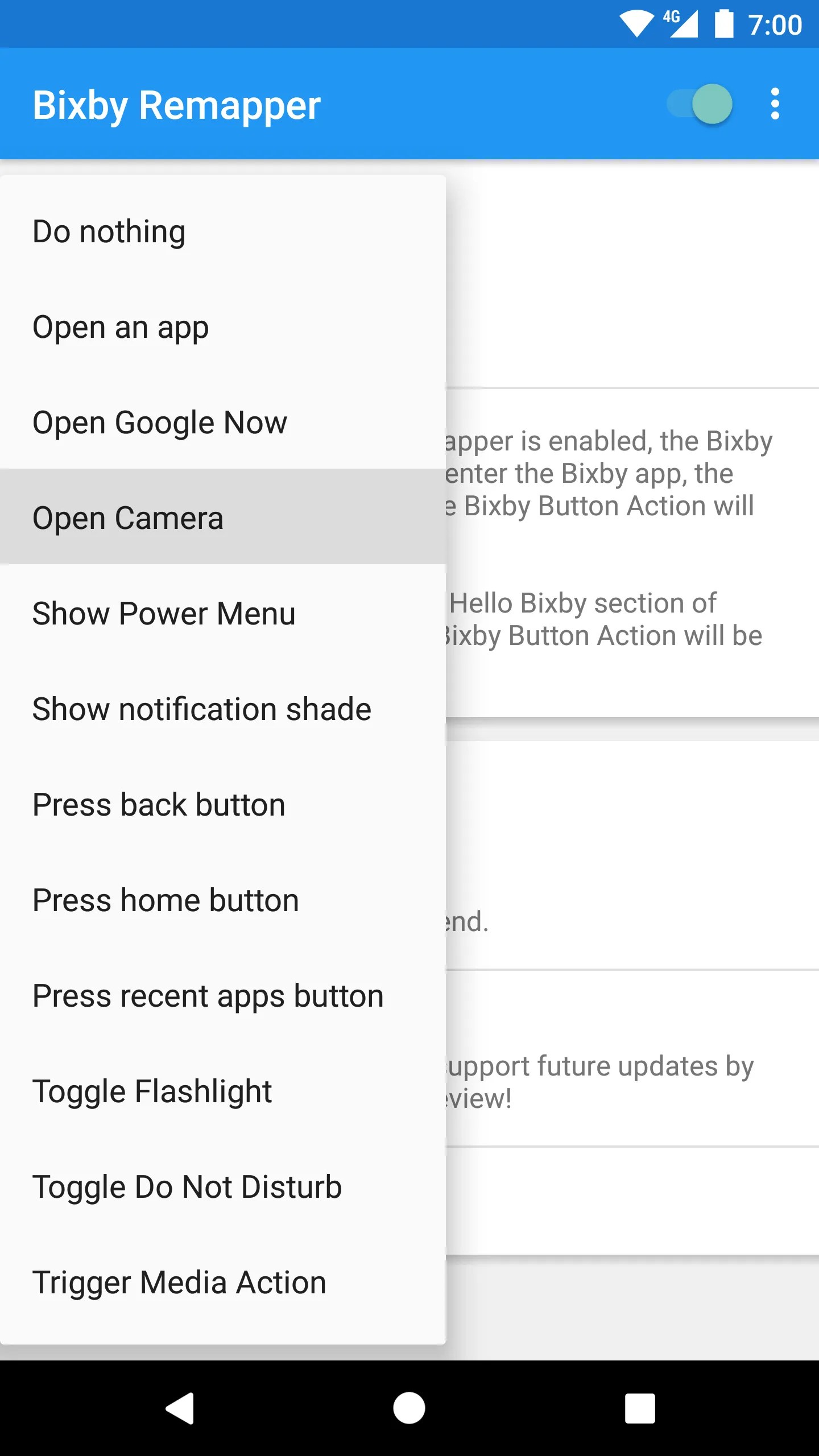Select Show notification shade option

coord(201,709)
